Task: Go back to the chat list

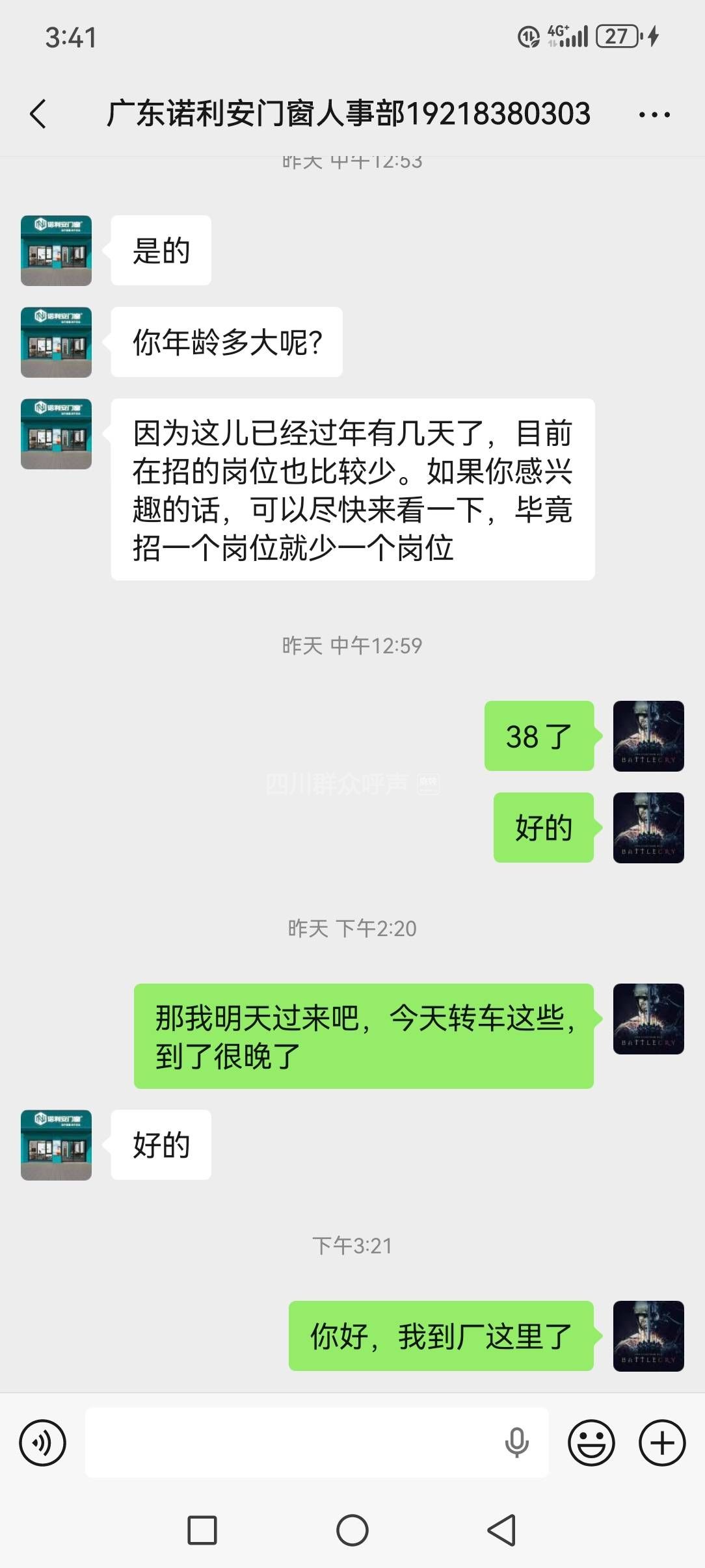Action: coord(39,114)
